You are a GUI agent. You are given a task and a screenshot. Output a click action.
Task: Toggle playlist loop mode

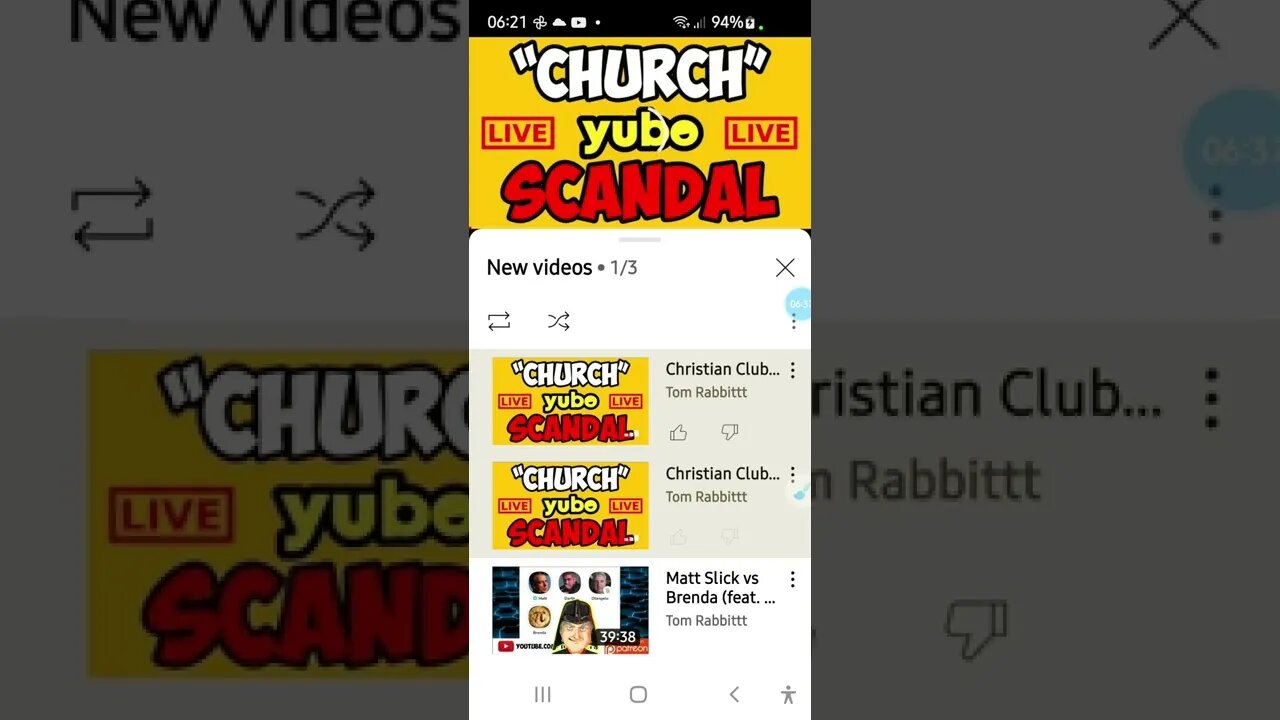[499, 321]
